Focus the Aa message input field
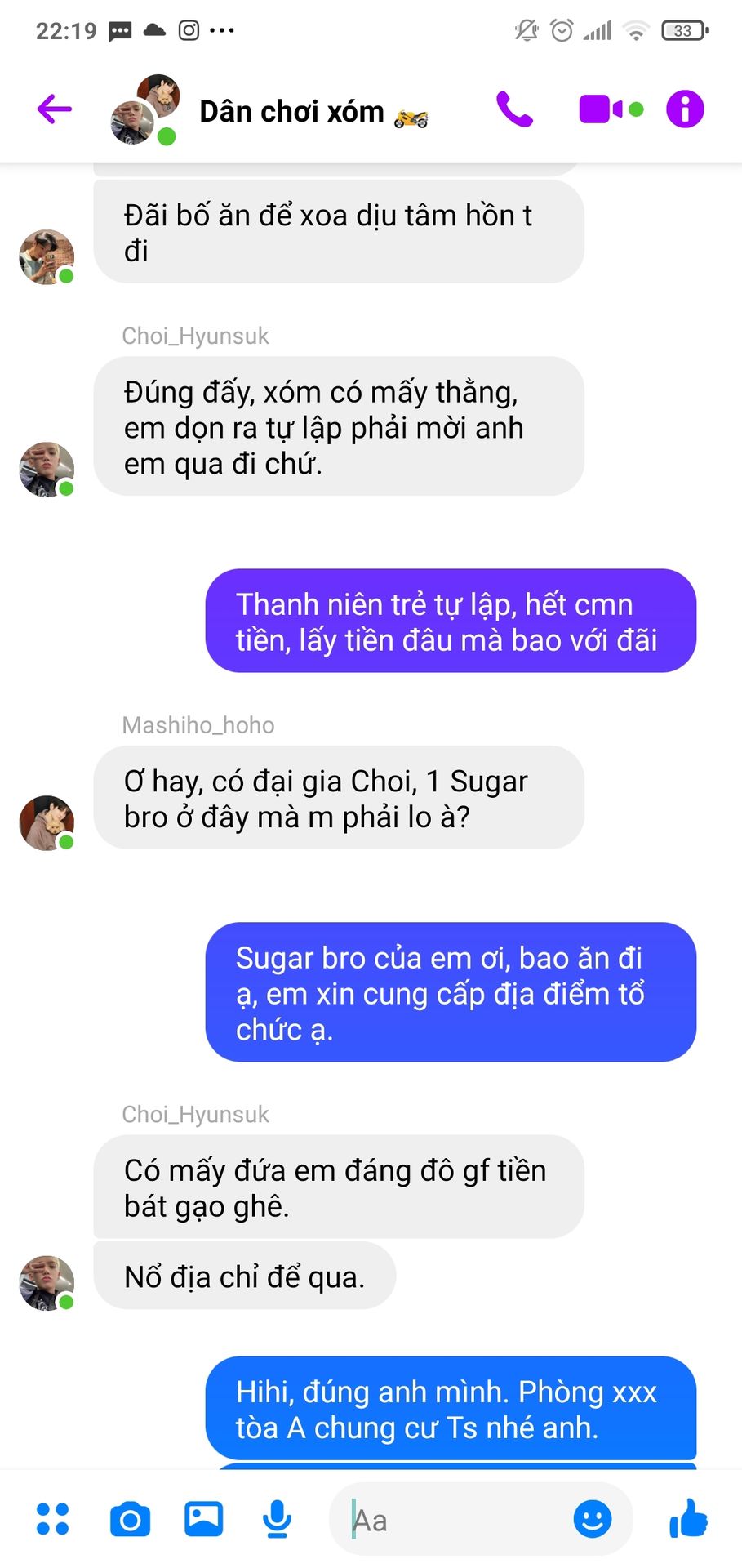The image size is (742, 1568). [x=457, y=1520]
